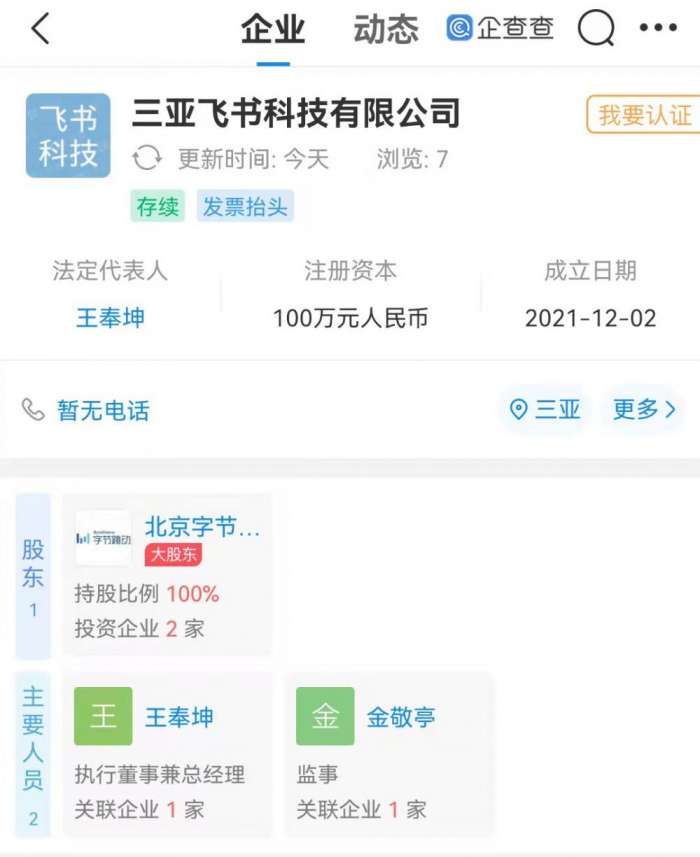Go back using the top-left arrow
This screenshot has height=857, width=700.
(x=40, y=30)
